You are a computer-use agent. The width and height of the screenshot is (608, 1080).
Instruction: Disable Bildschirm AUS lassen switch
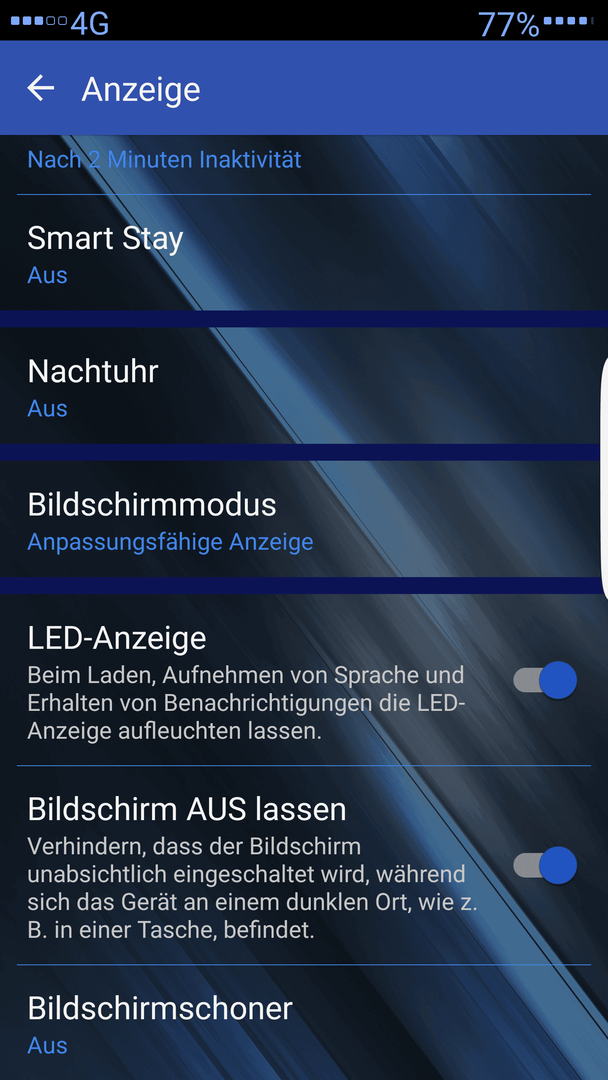pyautogui.click(x=545, y=865)
